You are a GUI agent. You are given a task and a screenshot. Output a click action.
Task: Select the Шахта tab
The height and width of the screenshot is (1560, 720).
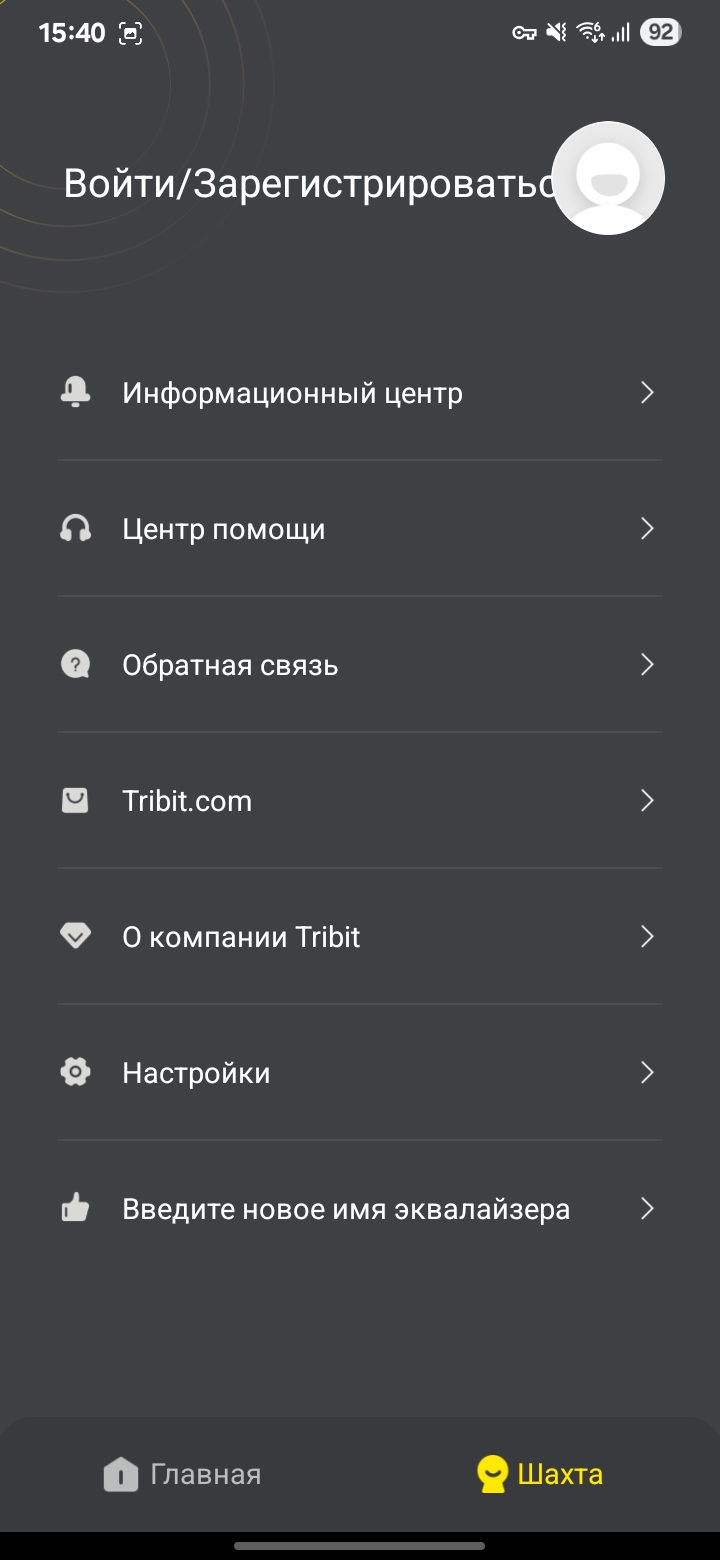(x=540, y=1474)
